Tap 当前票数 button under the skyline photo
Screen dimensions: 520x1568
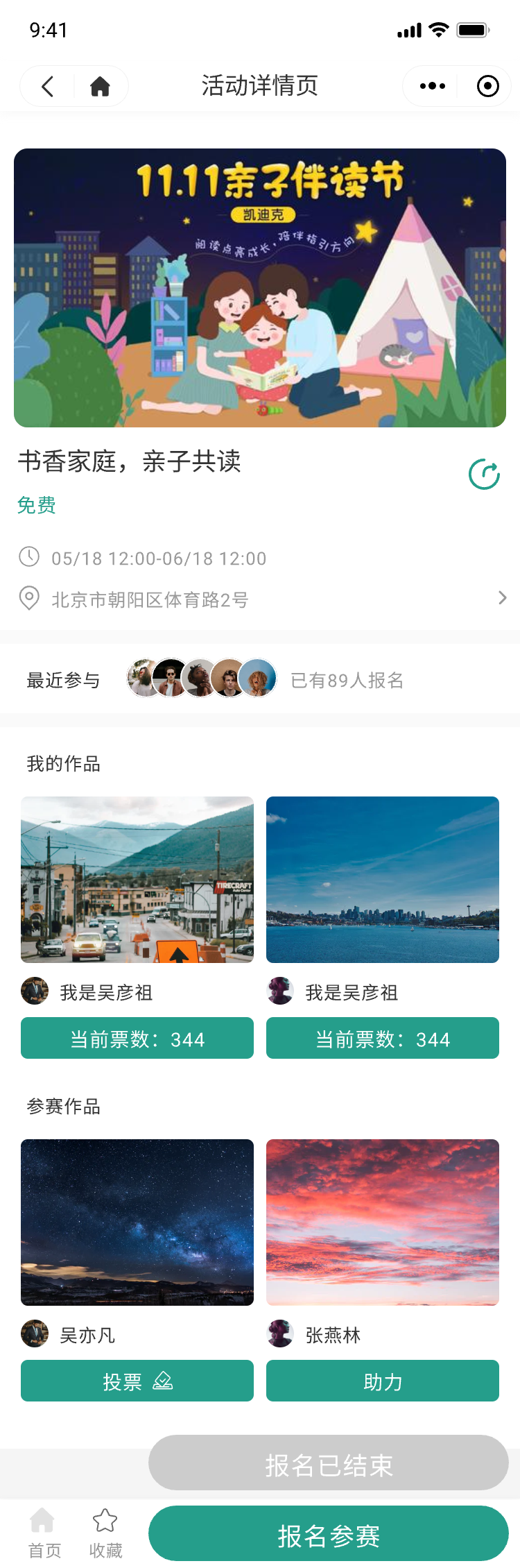[x=383, y=1038]
